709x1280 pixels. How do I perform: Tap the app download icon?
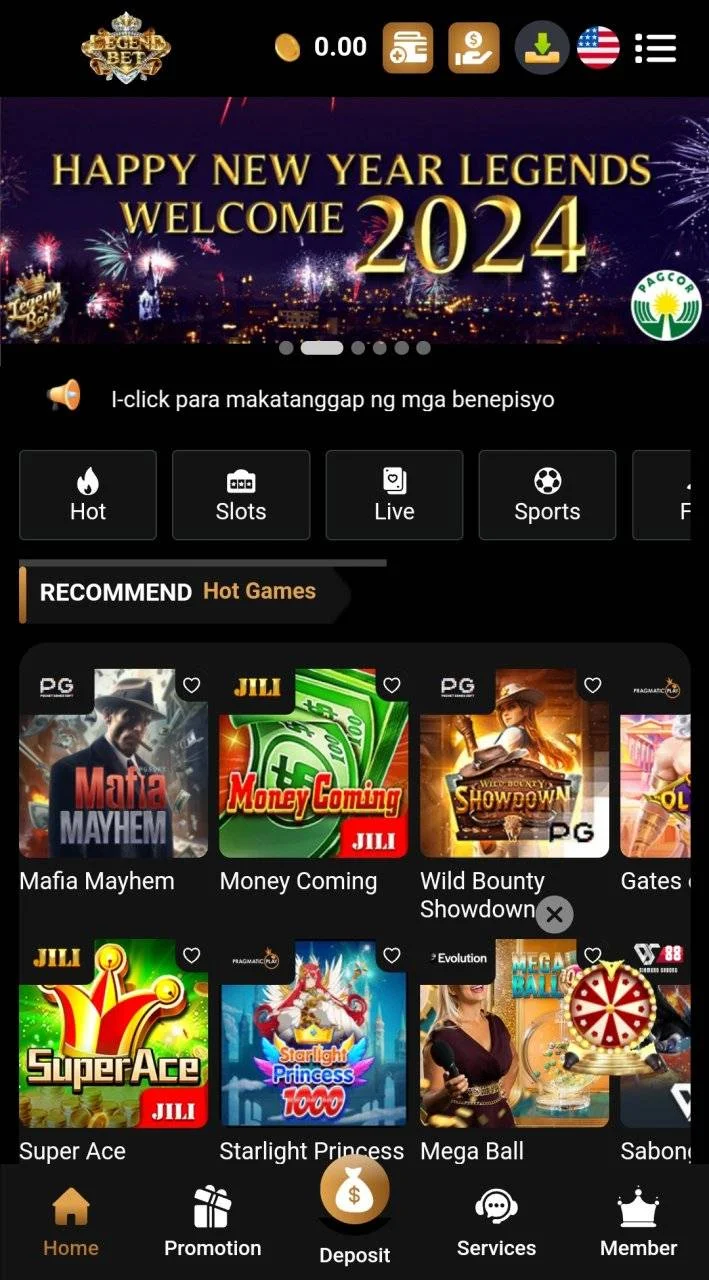(542, 47)
